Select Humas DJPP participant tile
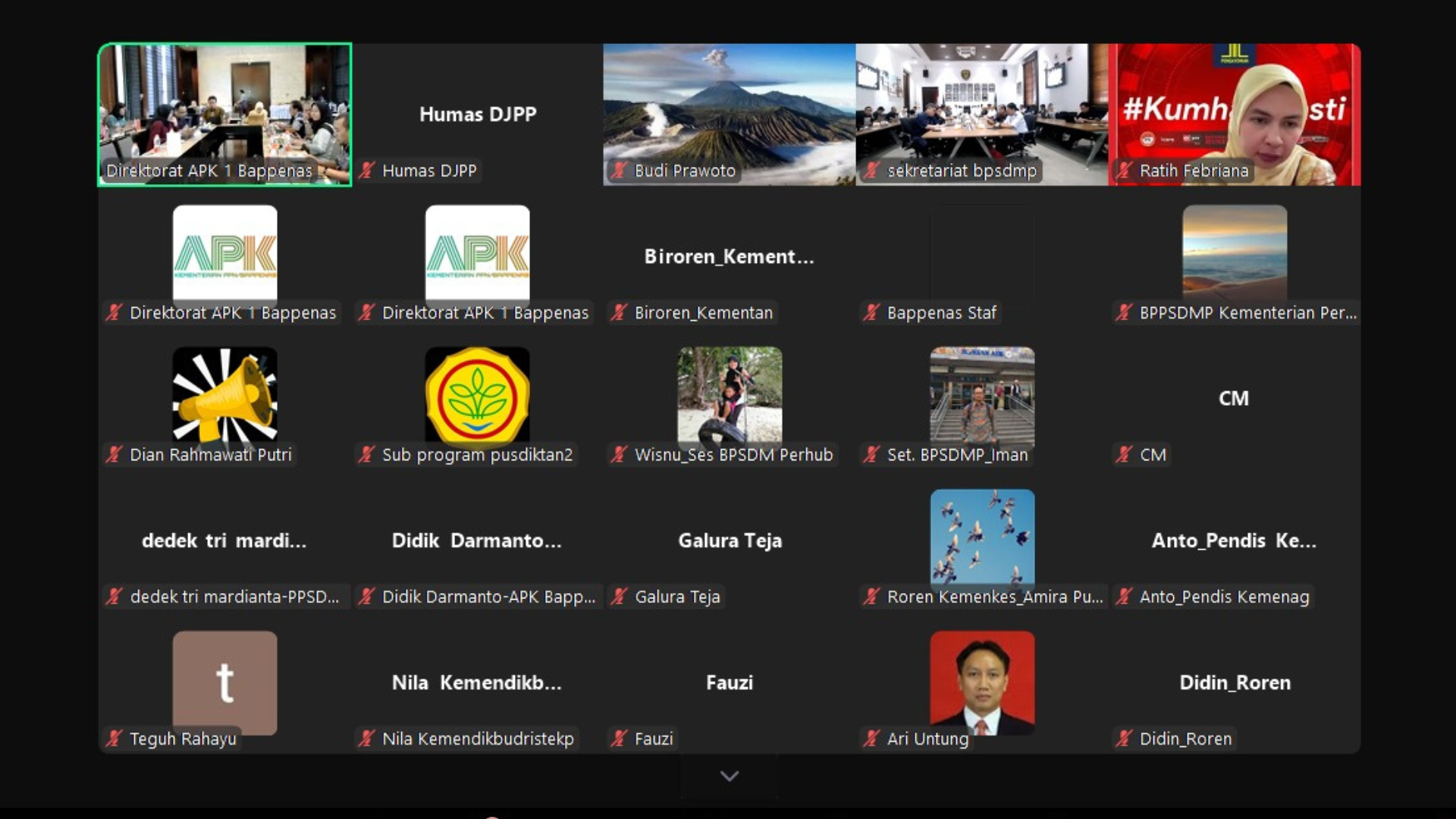Viewport: 1456px width, 819px height. point(477,114)
